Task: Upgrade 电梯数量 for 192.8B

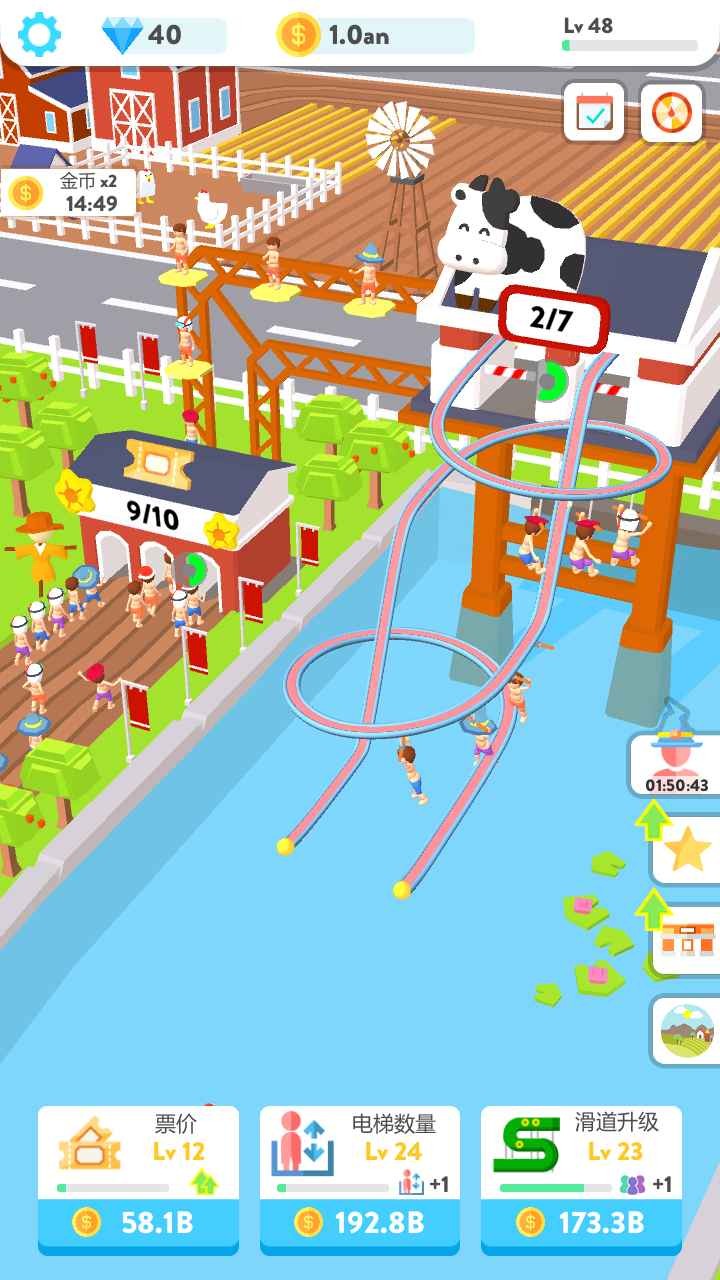Action: coord(360,1221)
